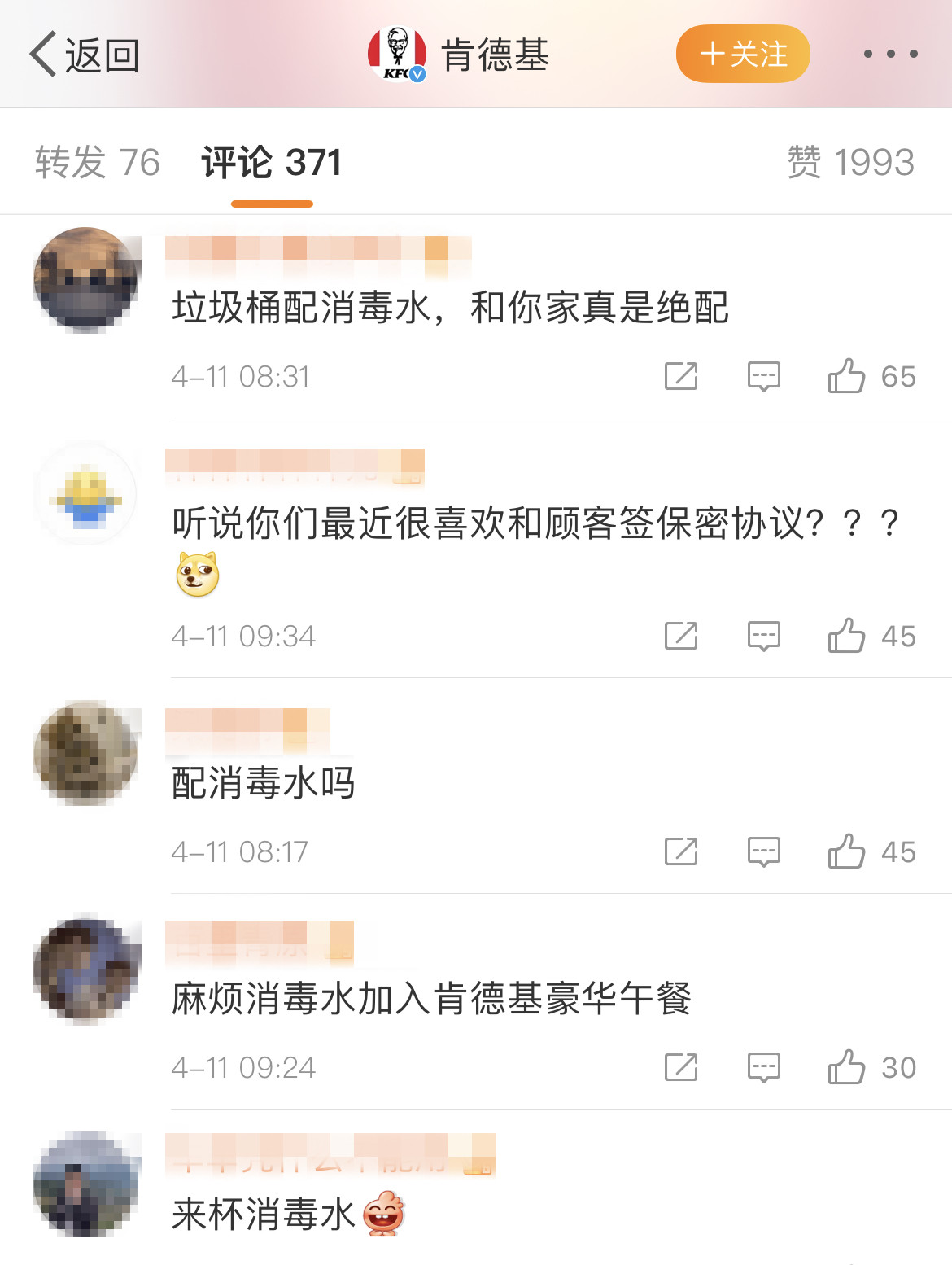This screenshot has width=952, height=1265.
Task: Reply to the comment 麻烦消毒水加入肯德基豪华午餐
Action: click(763, 1067)
